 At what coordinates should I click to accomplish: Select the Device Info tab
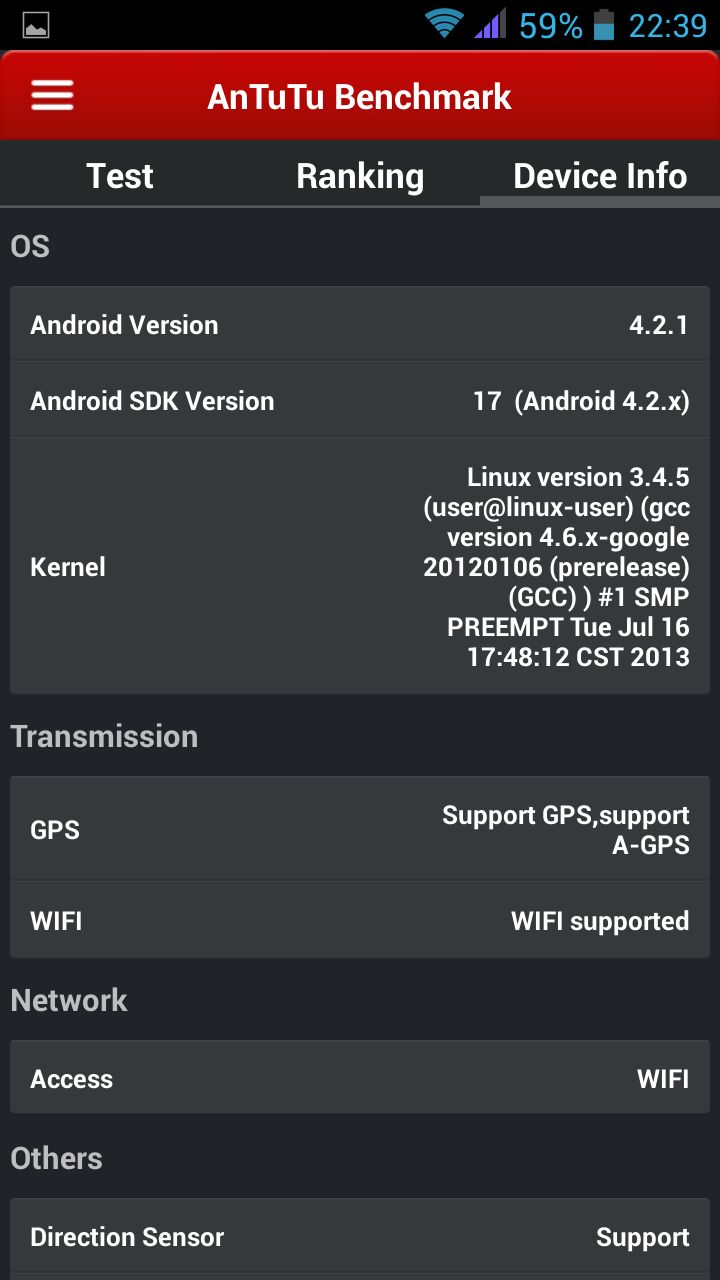coord(600,176)
